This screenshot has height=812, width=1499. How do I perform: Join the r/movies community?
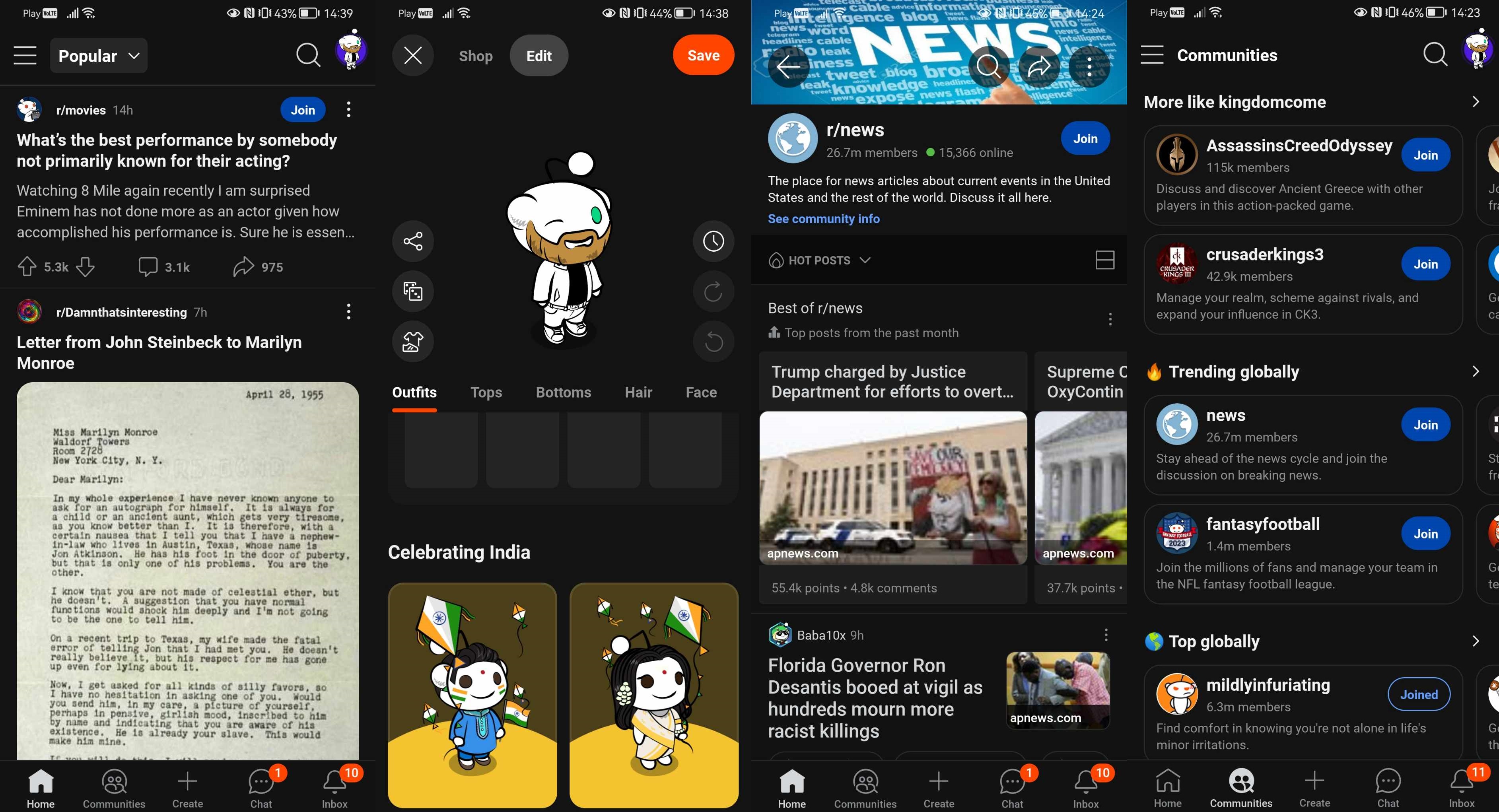(303, 110)
